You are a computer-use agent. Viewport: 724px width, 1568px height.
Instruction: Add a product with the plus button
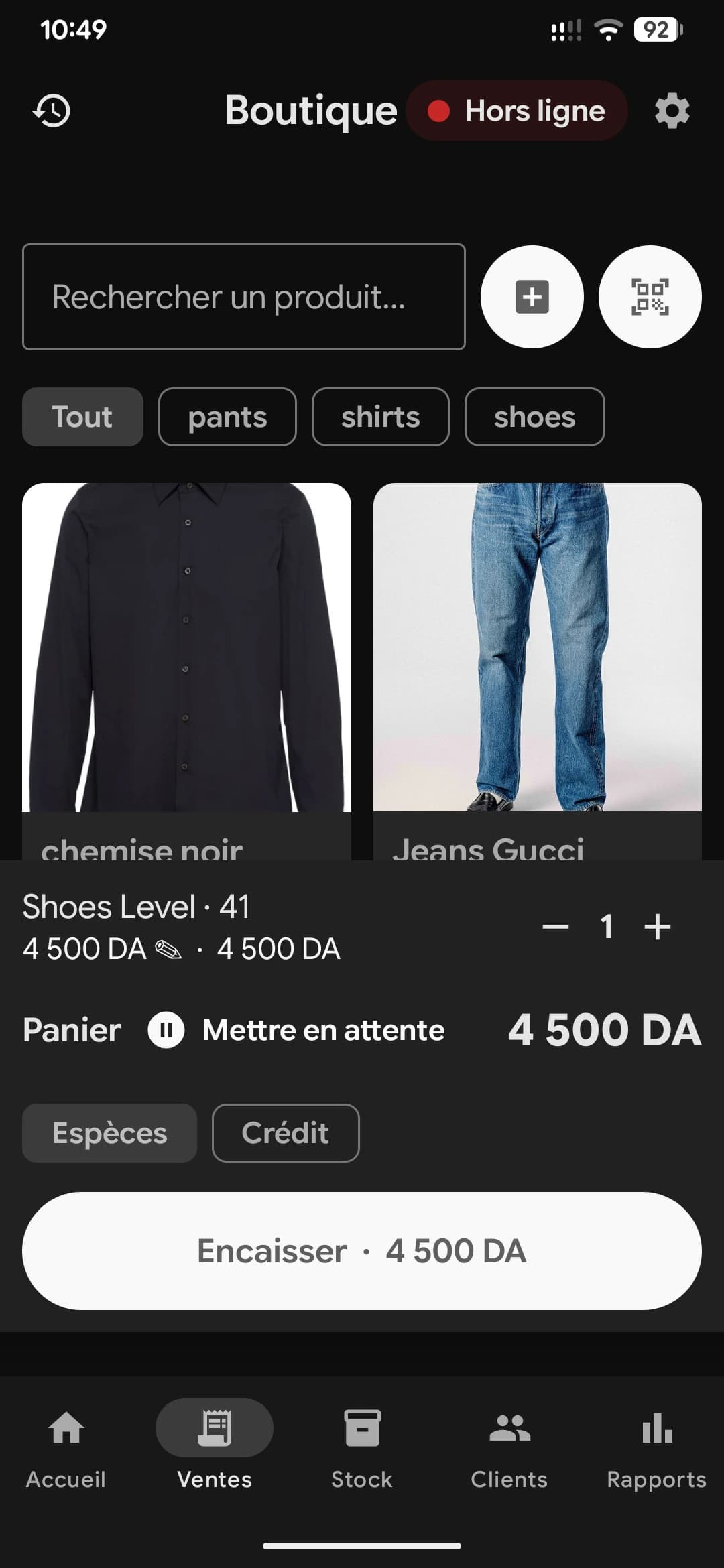pyautogui.click(x=532, y=297)
